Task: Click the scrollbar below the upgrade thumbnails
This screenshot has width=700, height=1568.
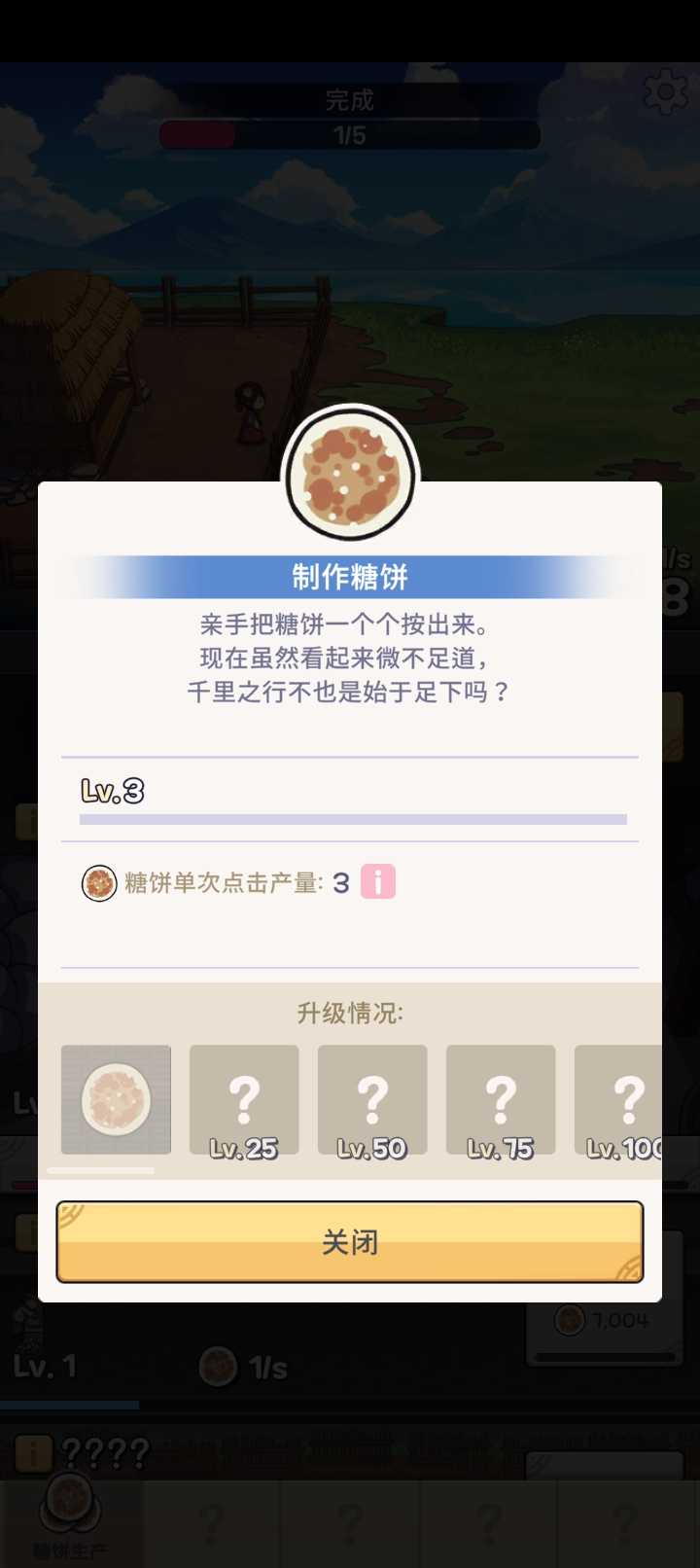Action: pos(109,1169)
